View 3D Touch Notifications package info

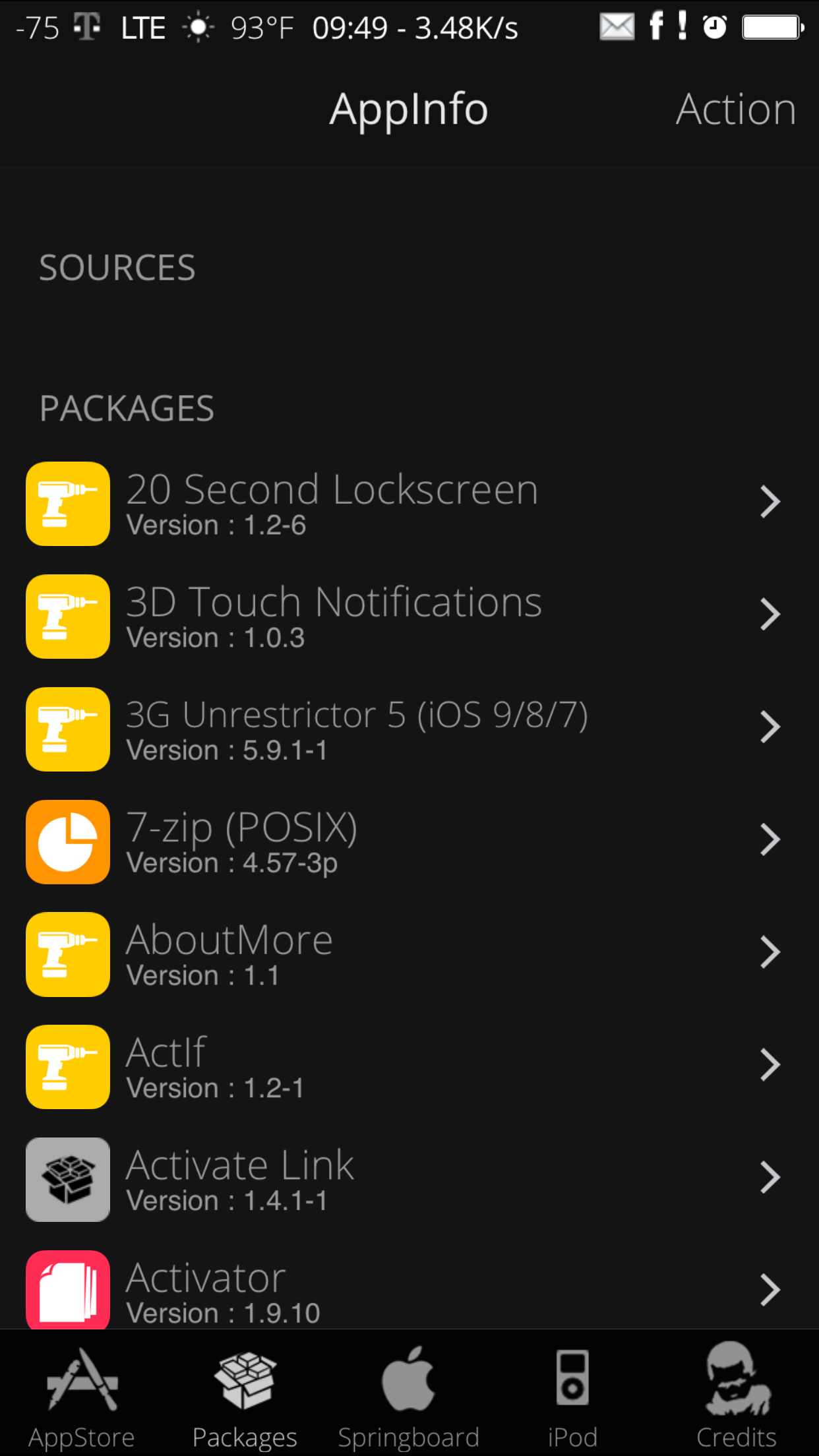coord(409,616)
